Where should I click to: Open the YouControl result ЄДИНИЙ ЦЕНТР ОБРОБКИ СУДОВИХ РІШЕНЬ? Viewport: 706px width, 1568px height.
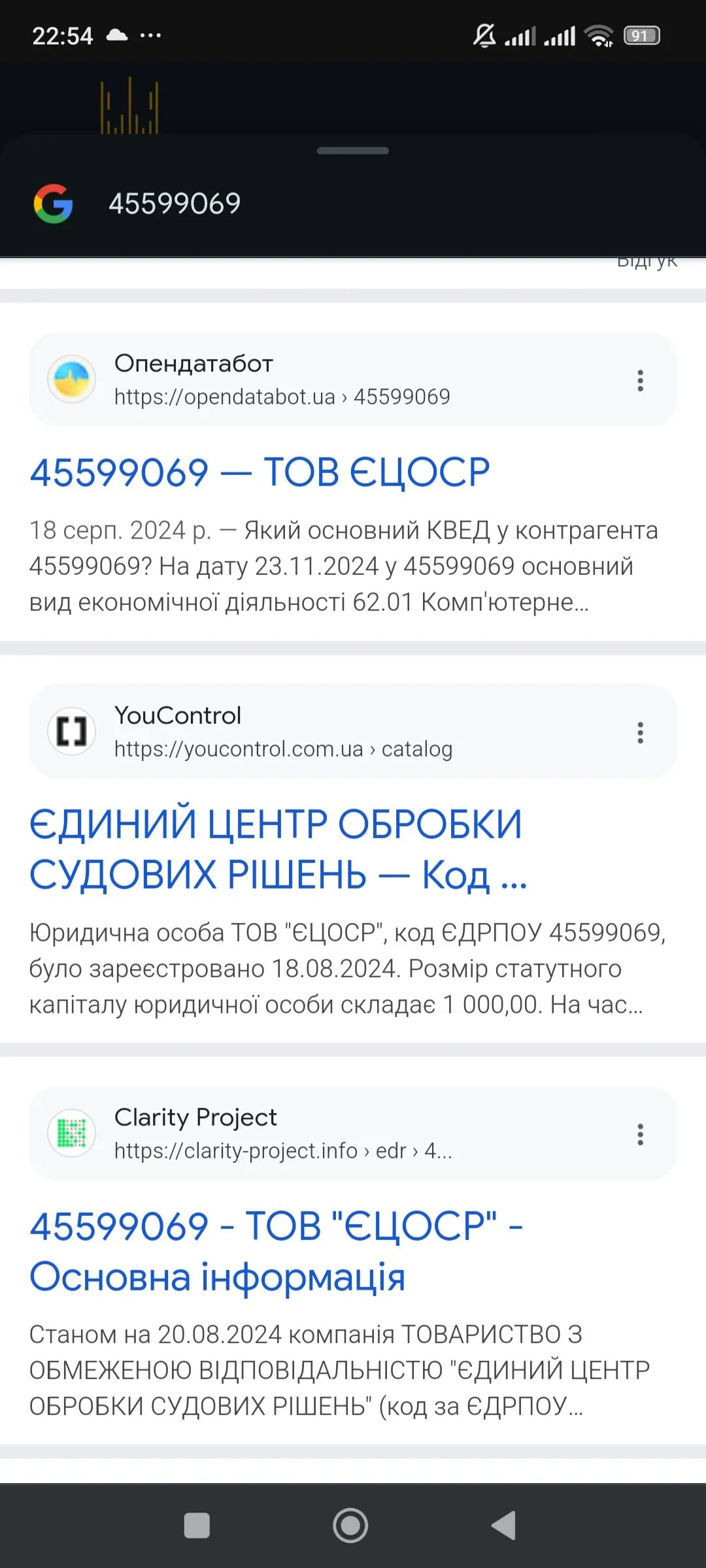(x=277, y=848)
